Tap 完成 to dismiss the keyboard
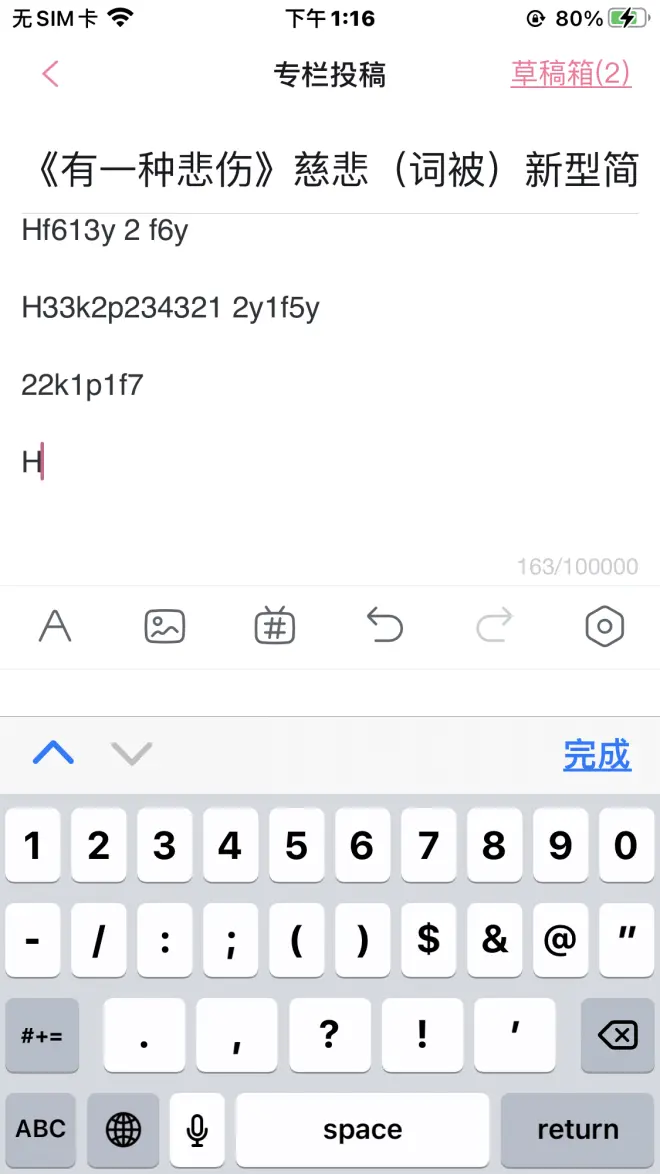Viewport: 660px width, 1174px height. (x=597, y=756)
